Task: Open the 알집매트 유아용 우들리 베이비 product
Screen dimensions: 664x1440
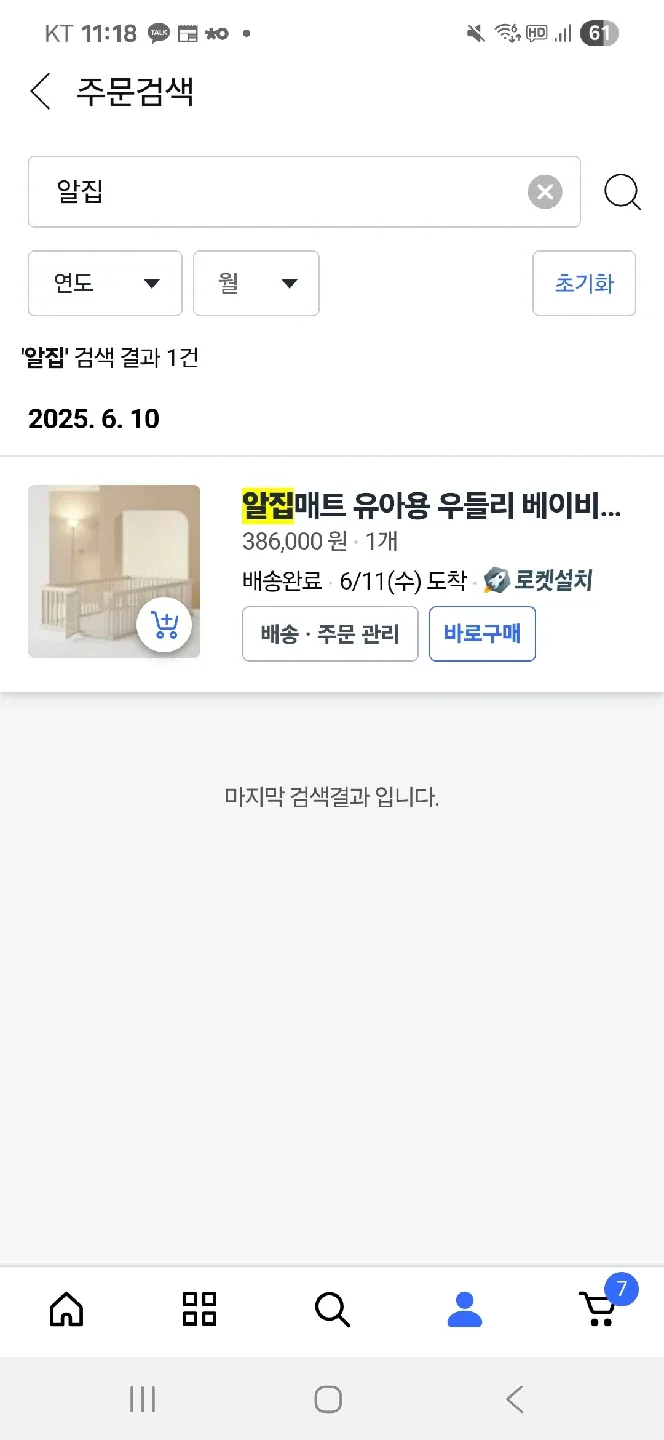Action: (431, 506)
